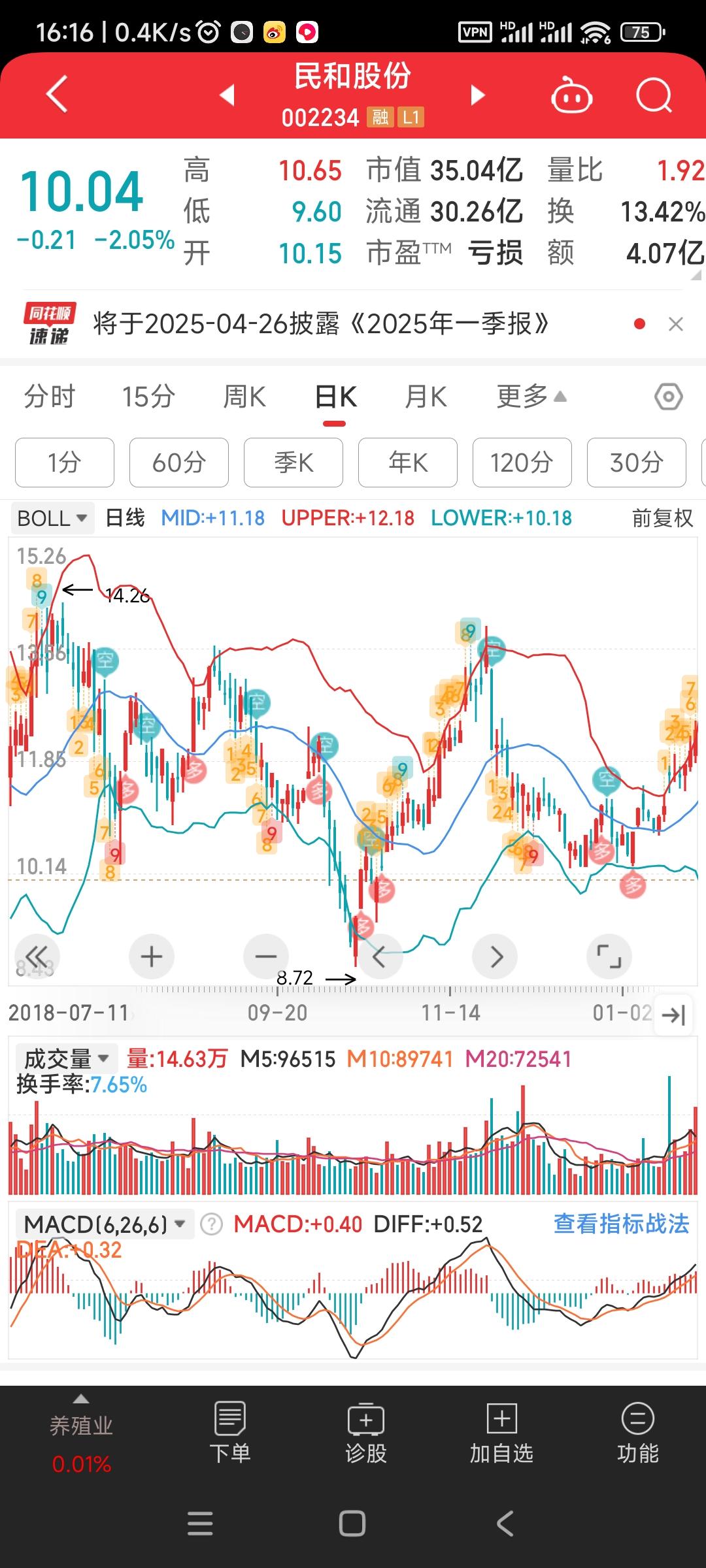Open 查看指标战法 link
The image size is (706, 1568).
[621, 1224]
